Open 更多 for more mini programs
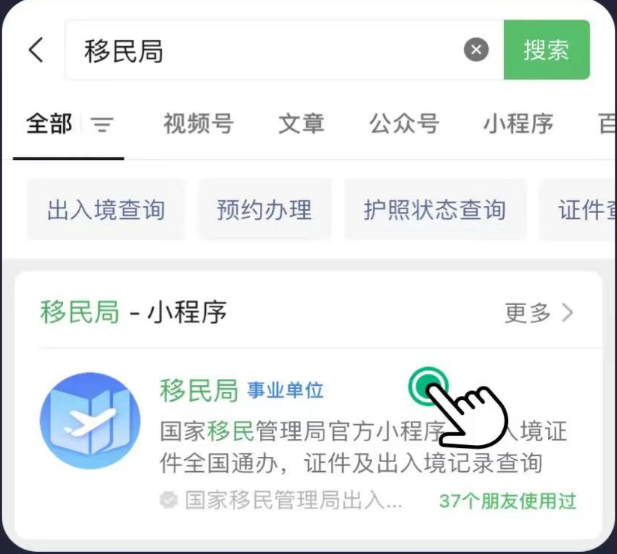617x554 pixels. pyautogui.click(x=539, y=313)
